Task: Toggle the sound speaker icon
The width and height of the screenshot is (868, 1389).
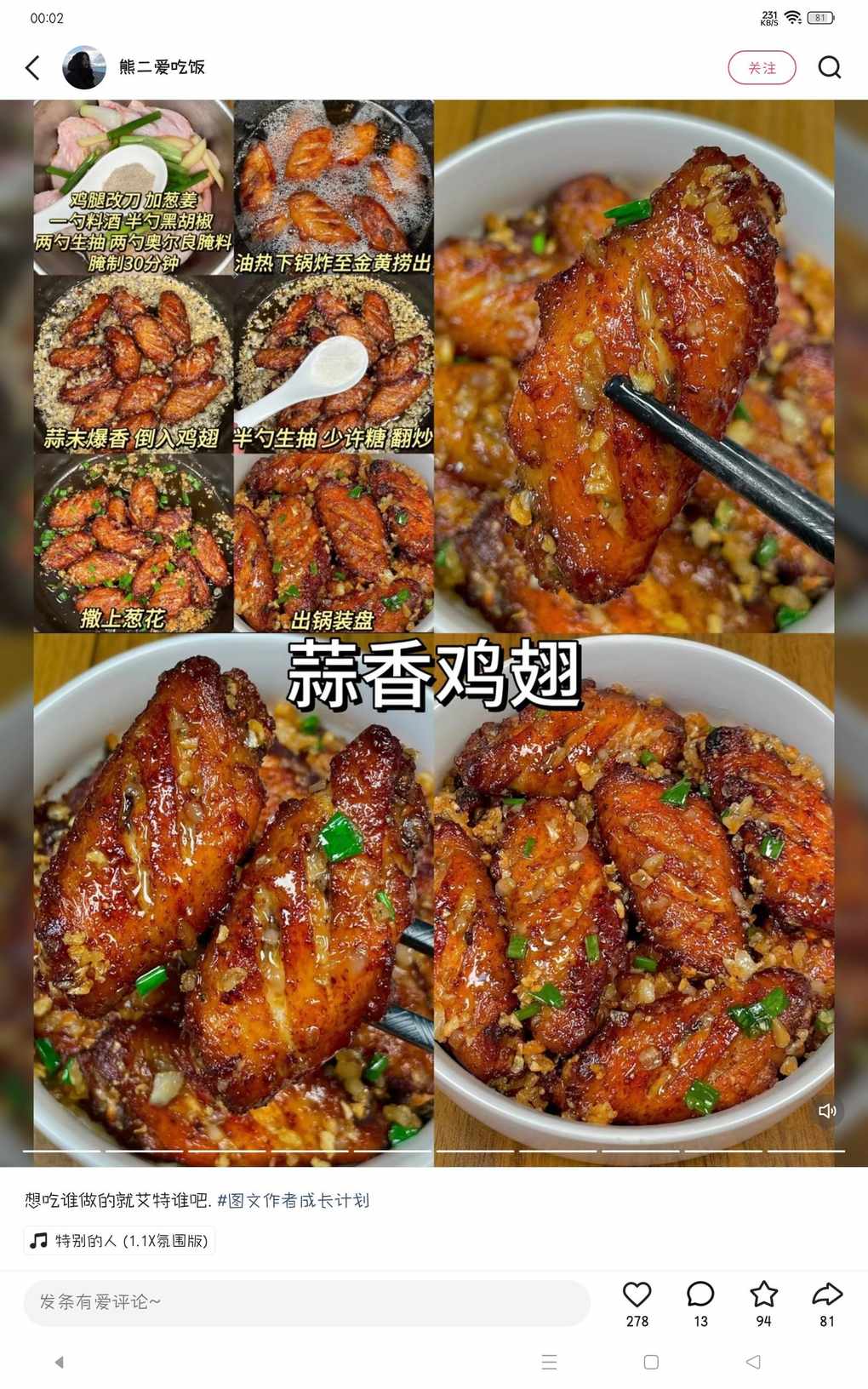Action: [x=826, y=1111]
